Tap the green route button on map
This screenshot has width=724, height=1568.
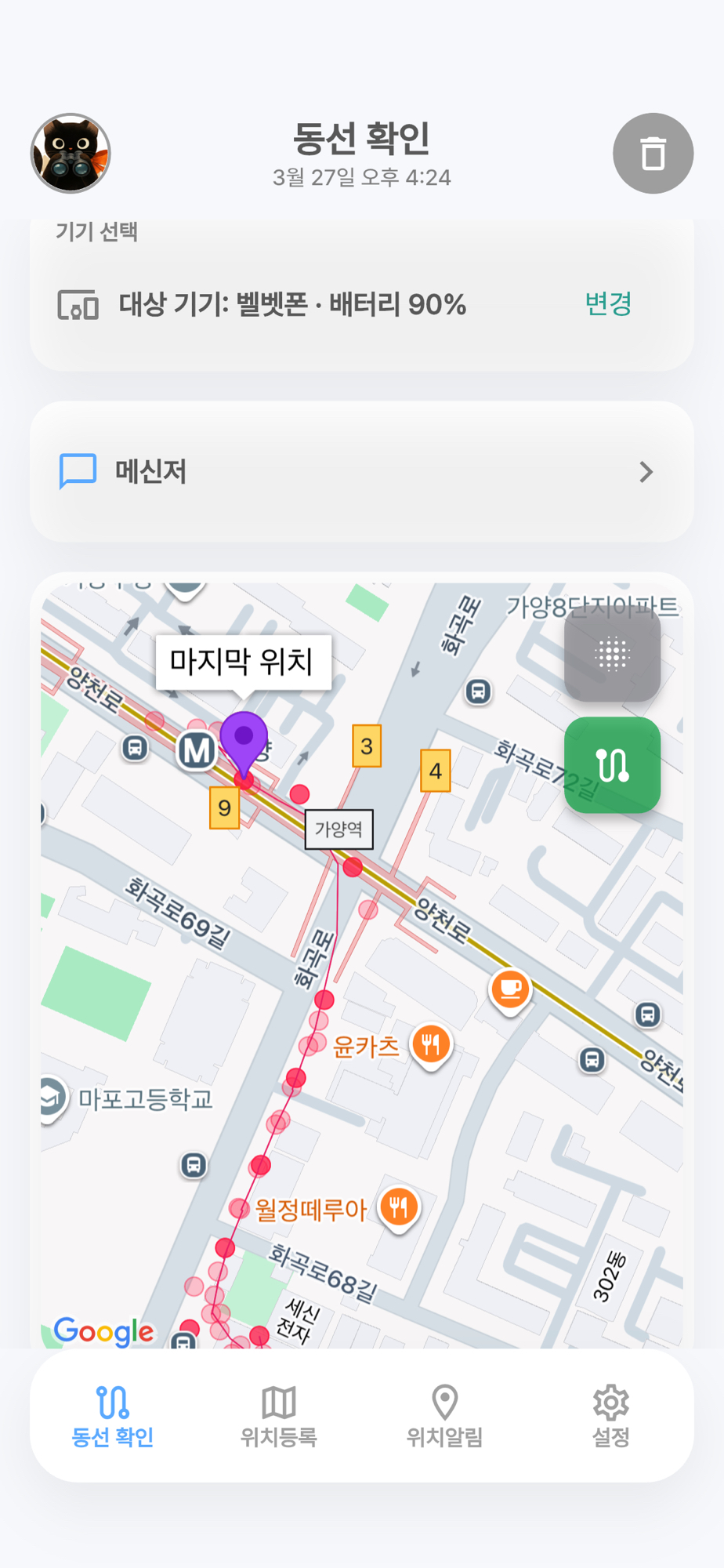click(612, 764)
